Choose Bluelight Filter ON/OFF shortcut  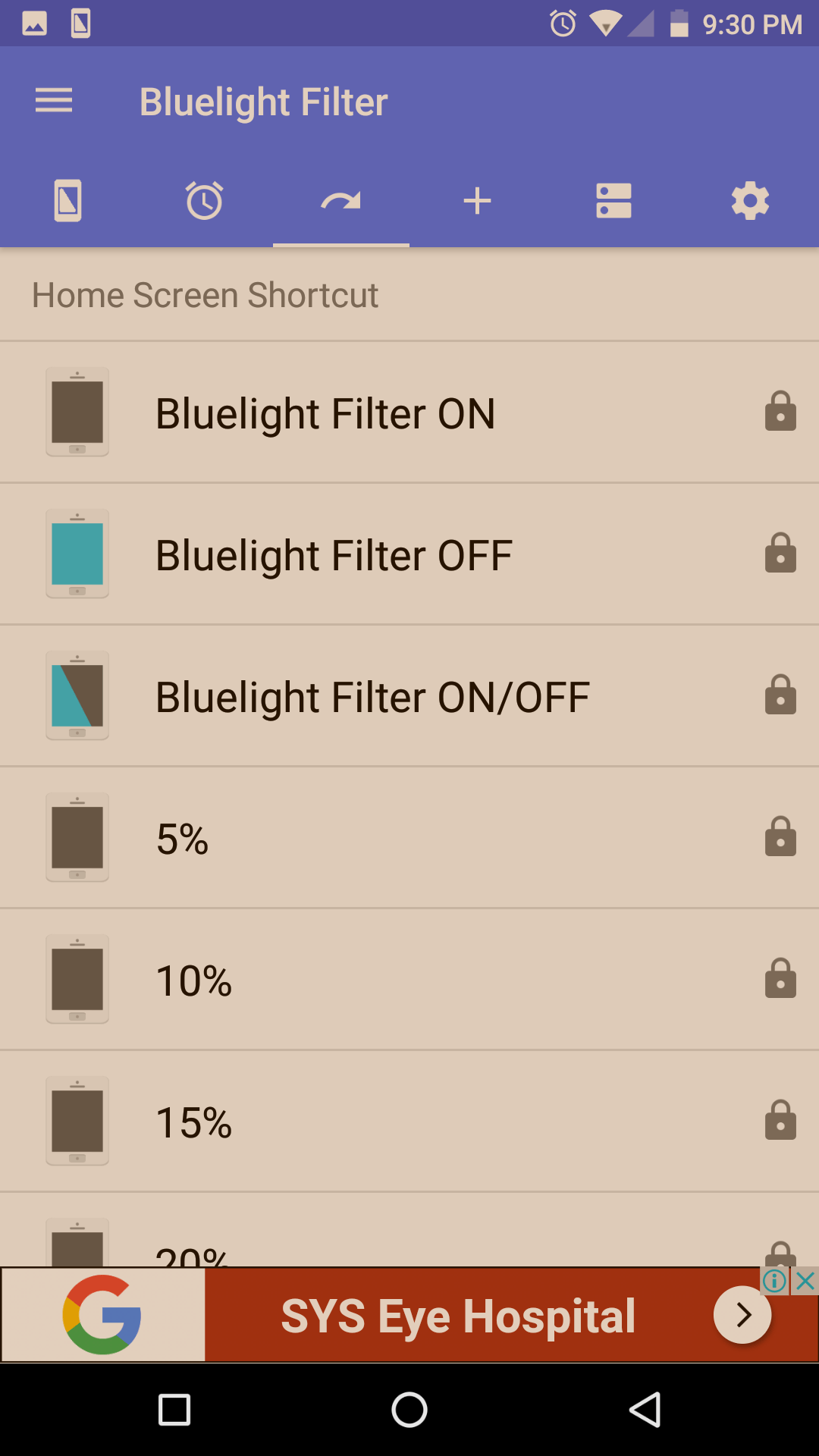tap(409, 696)
